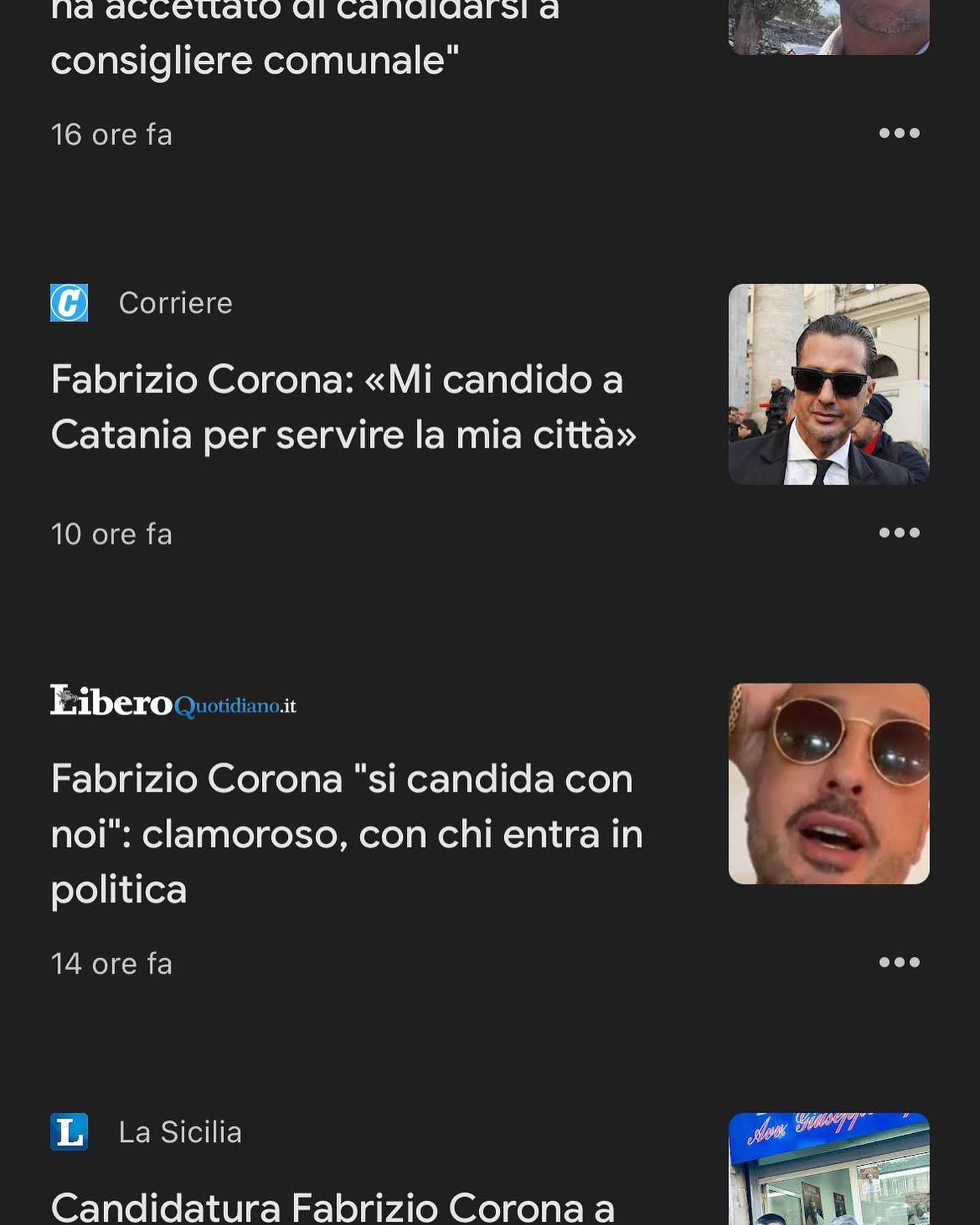
Task: Click the '14 ore fa' timestamp
Action: [111, 962]
